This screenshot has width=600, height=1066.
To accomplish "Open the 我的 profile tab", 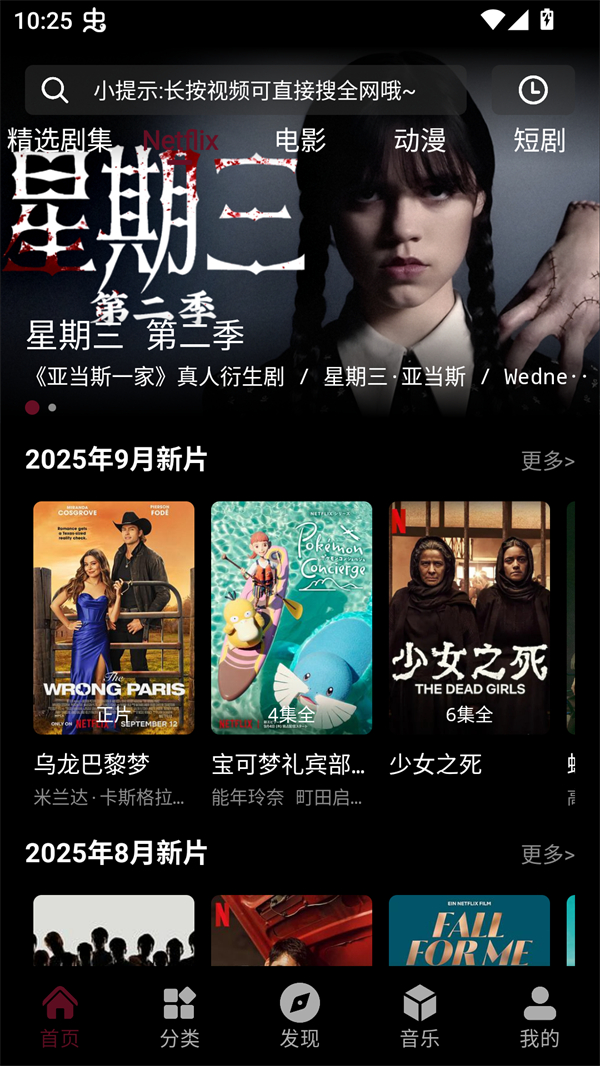I will (x=539, y=1016).
